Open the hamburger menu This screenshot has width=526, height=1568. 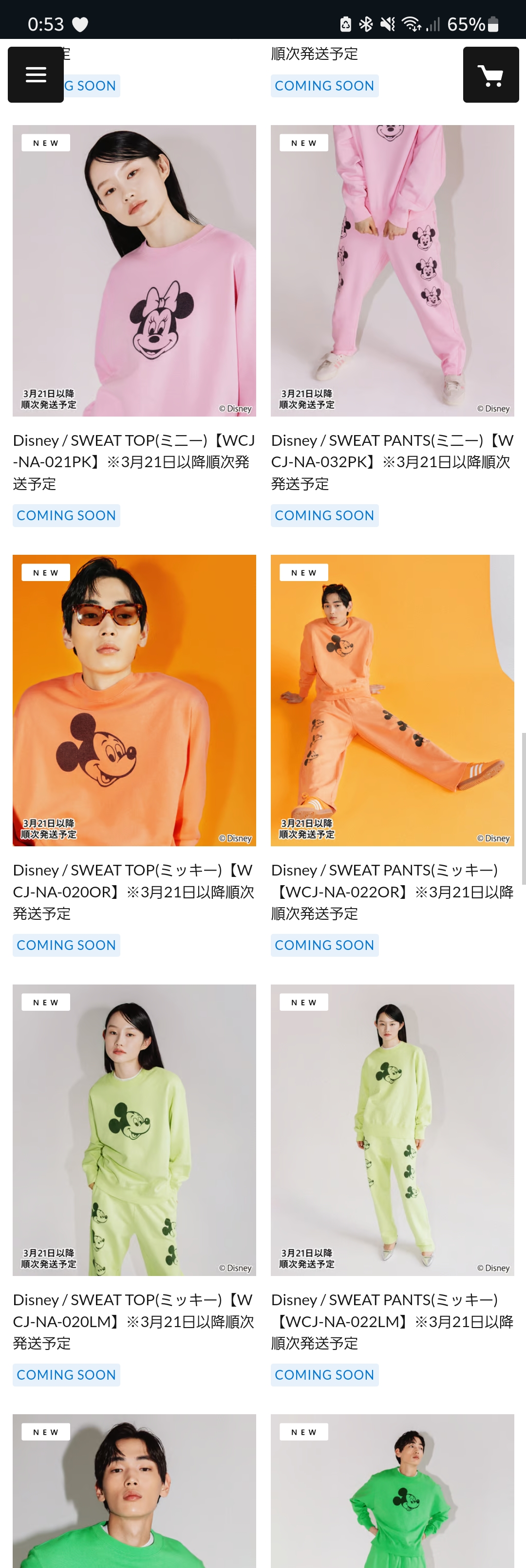coord(36,74)
